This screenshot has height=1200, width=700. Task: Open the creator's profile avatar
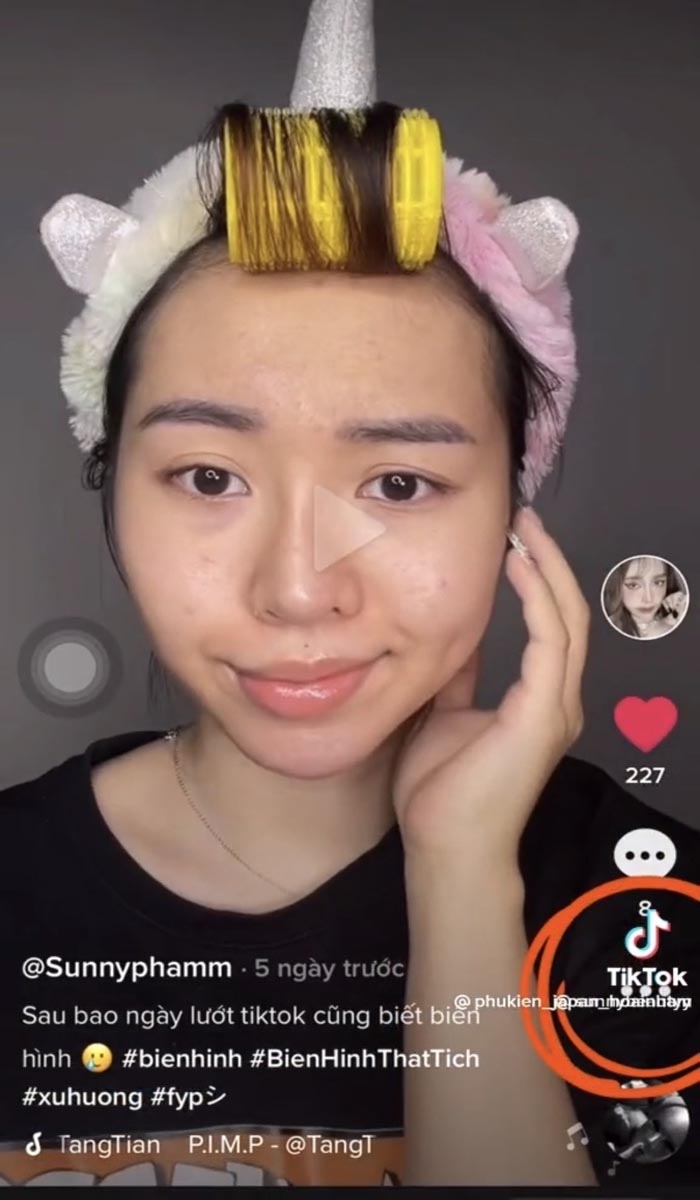pos(644,597)
